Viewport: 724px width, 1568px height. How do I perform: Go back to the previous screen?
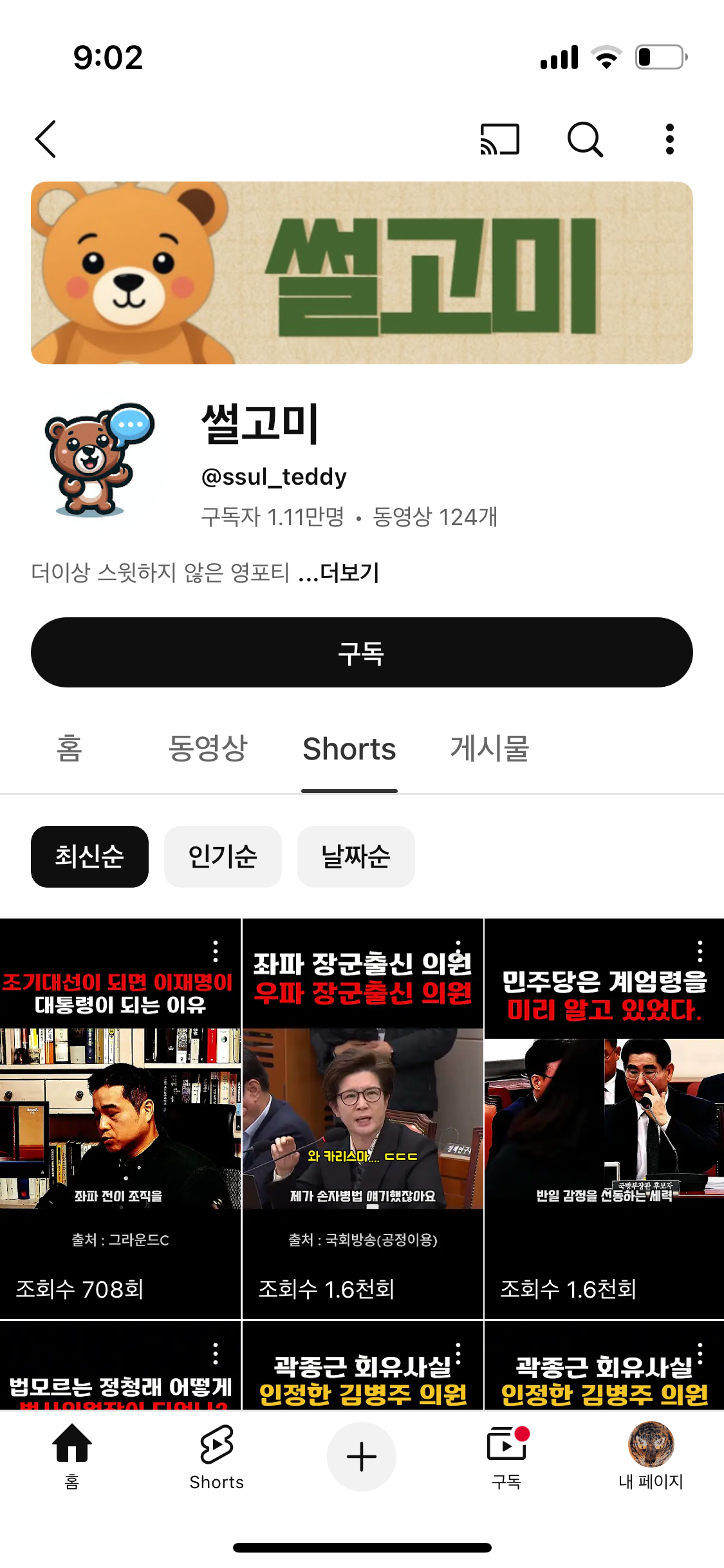46,139
